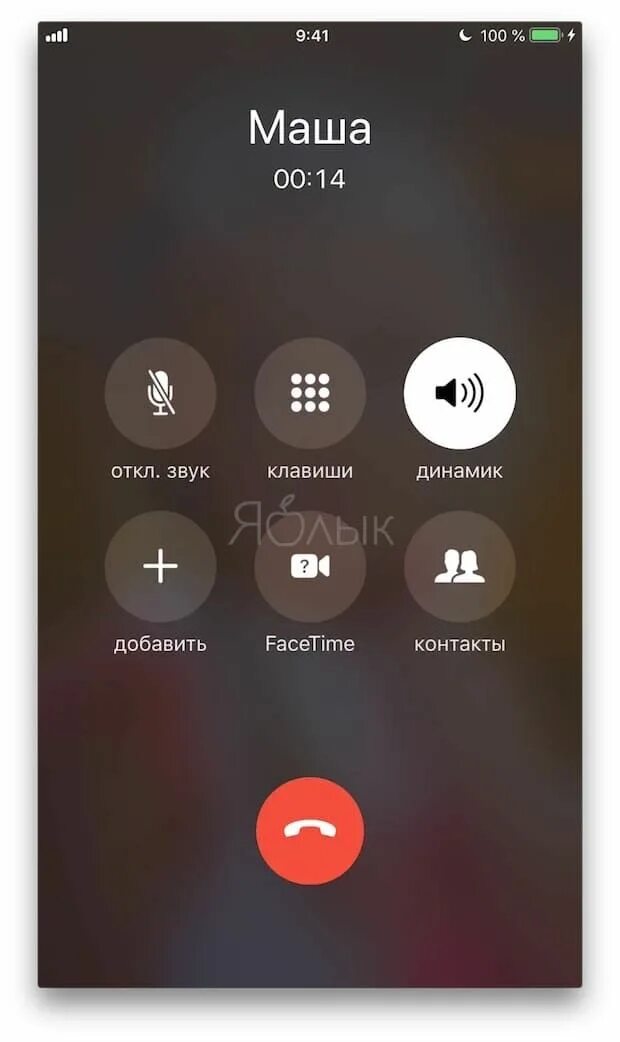Turn off the динамик speaker

point(459,393)
